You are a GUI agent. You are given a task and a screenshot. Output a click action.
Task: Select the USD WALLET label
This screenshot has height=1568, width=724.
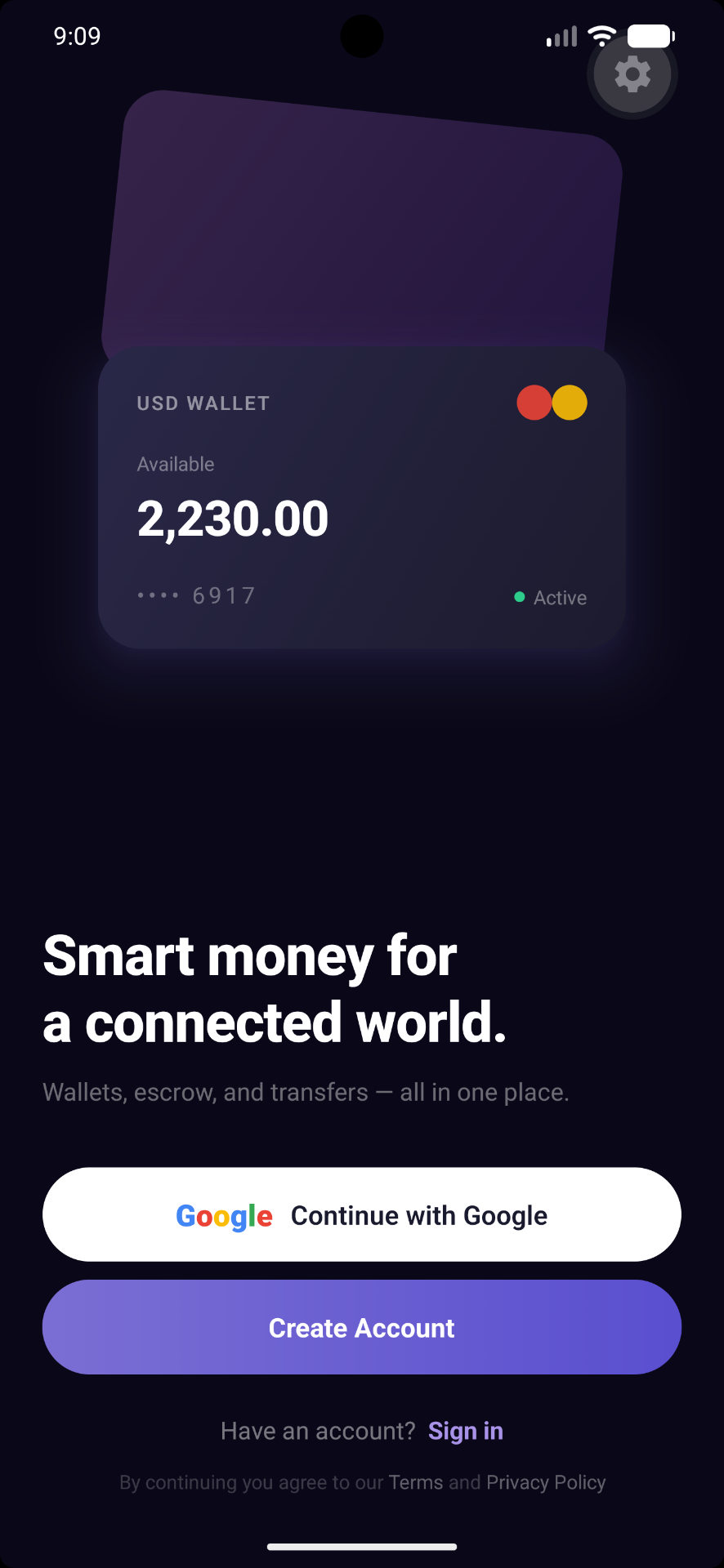click(x=203, y=403)
